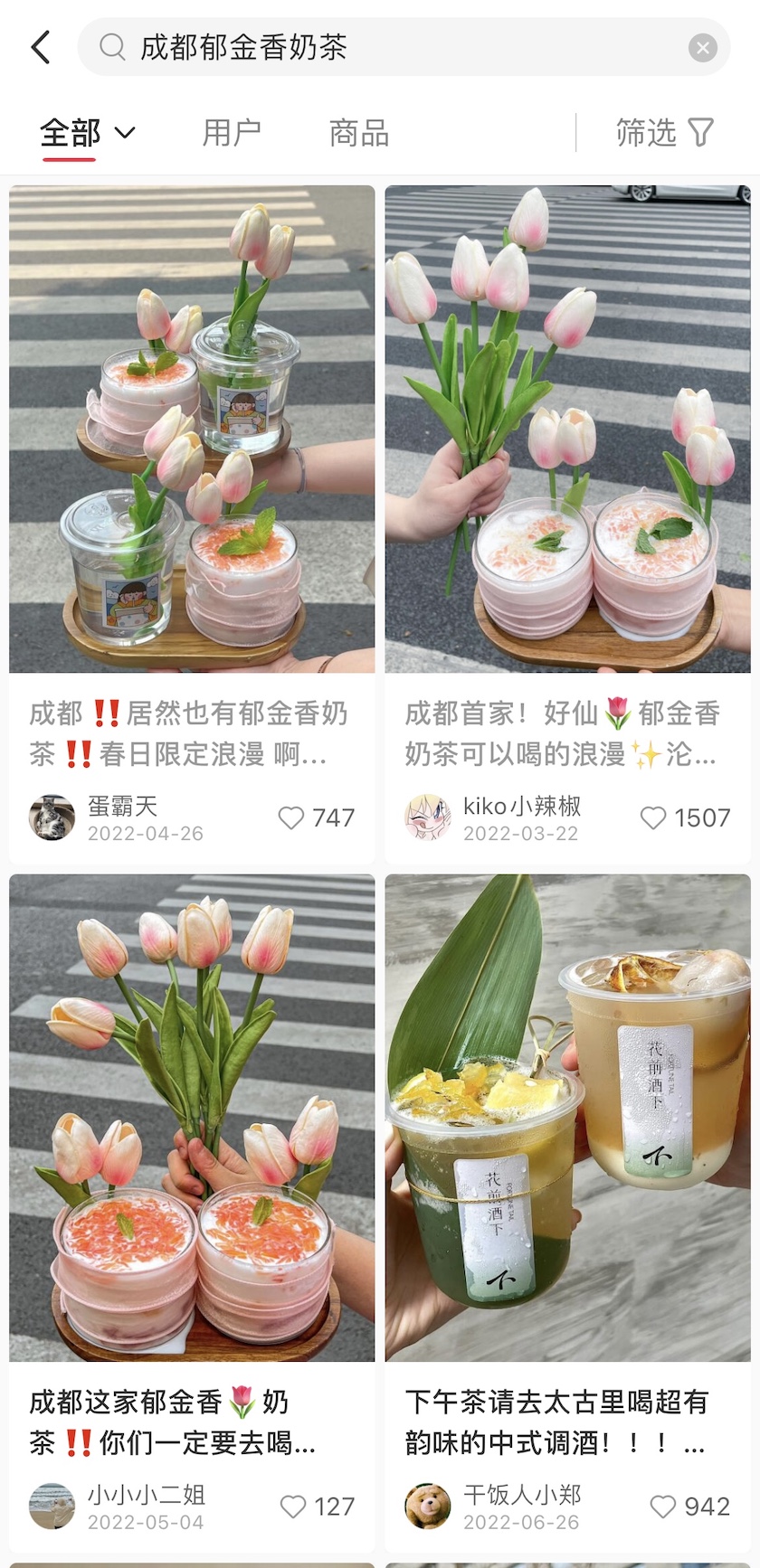Open 小小小二姐's tulip milk tea post

pyautogui.click(x=192, y=1118)
